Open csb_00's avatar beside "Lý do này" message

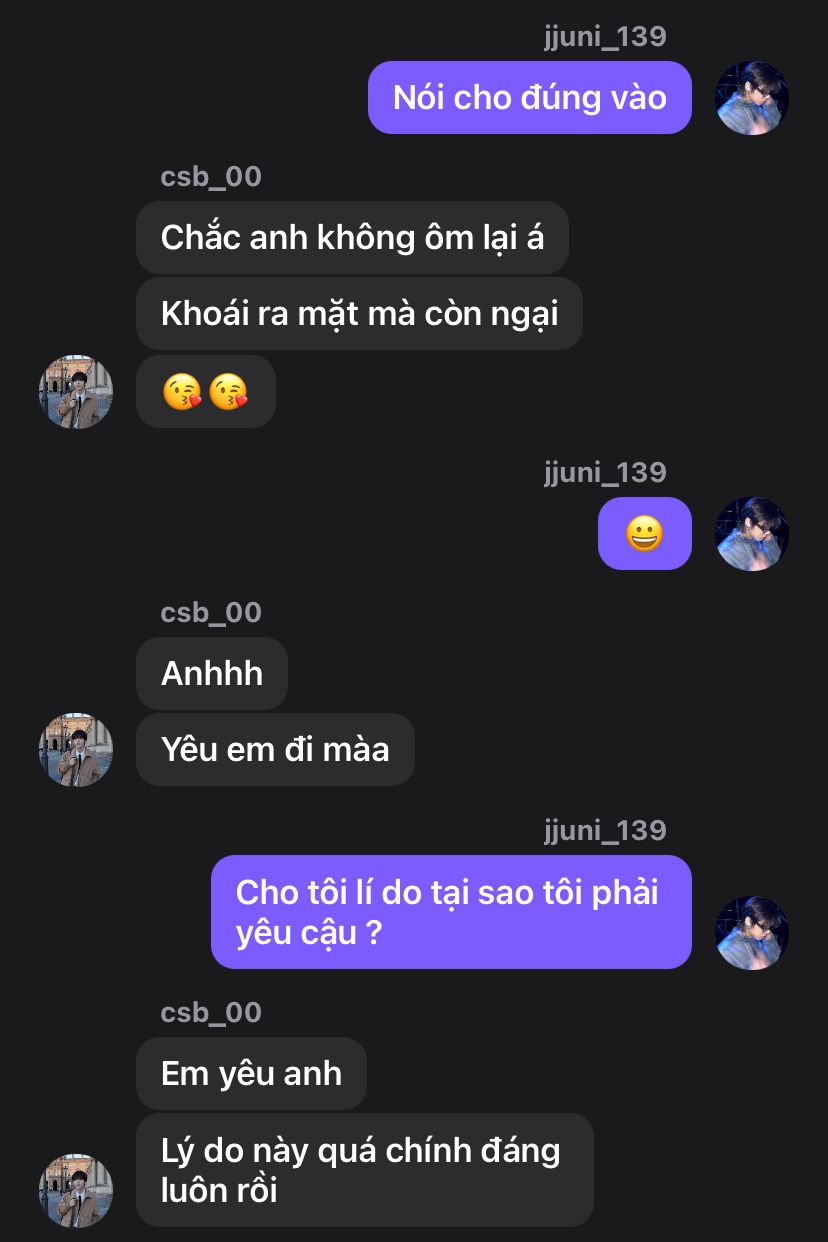75,1190
